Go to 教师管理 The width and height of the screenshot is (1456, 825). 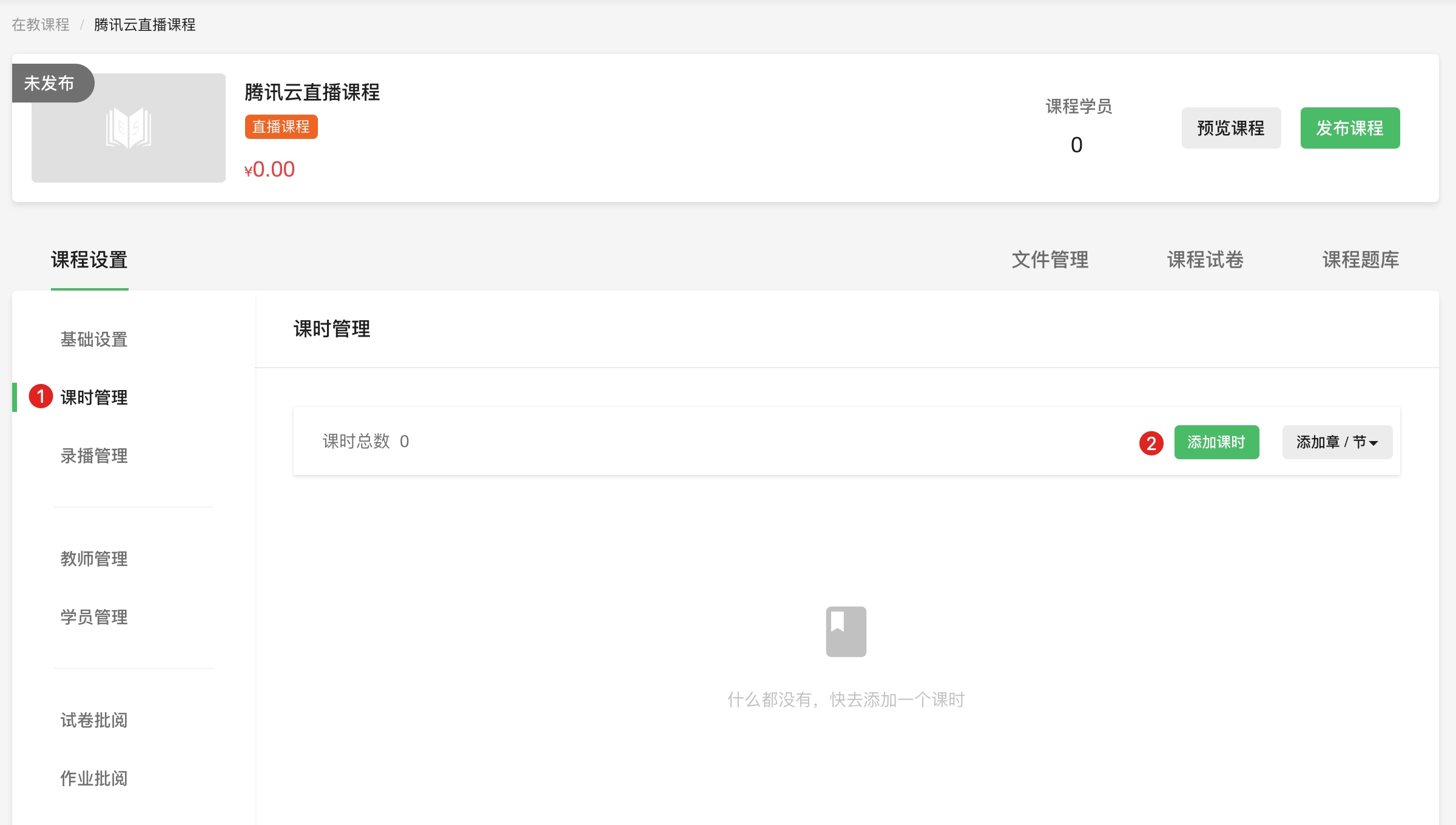[94, 559]
